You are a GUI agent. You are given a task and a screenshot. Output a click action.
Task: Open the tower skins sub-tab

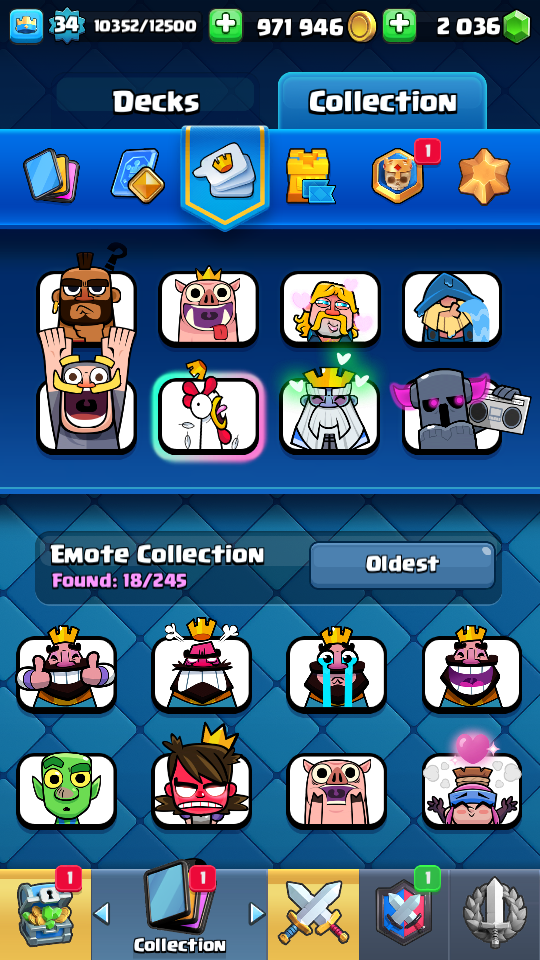tap(311, 176)
